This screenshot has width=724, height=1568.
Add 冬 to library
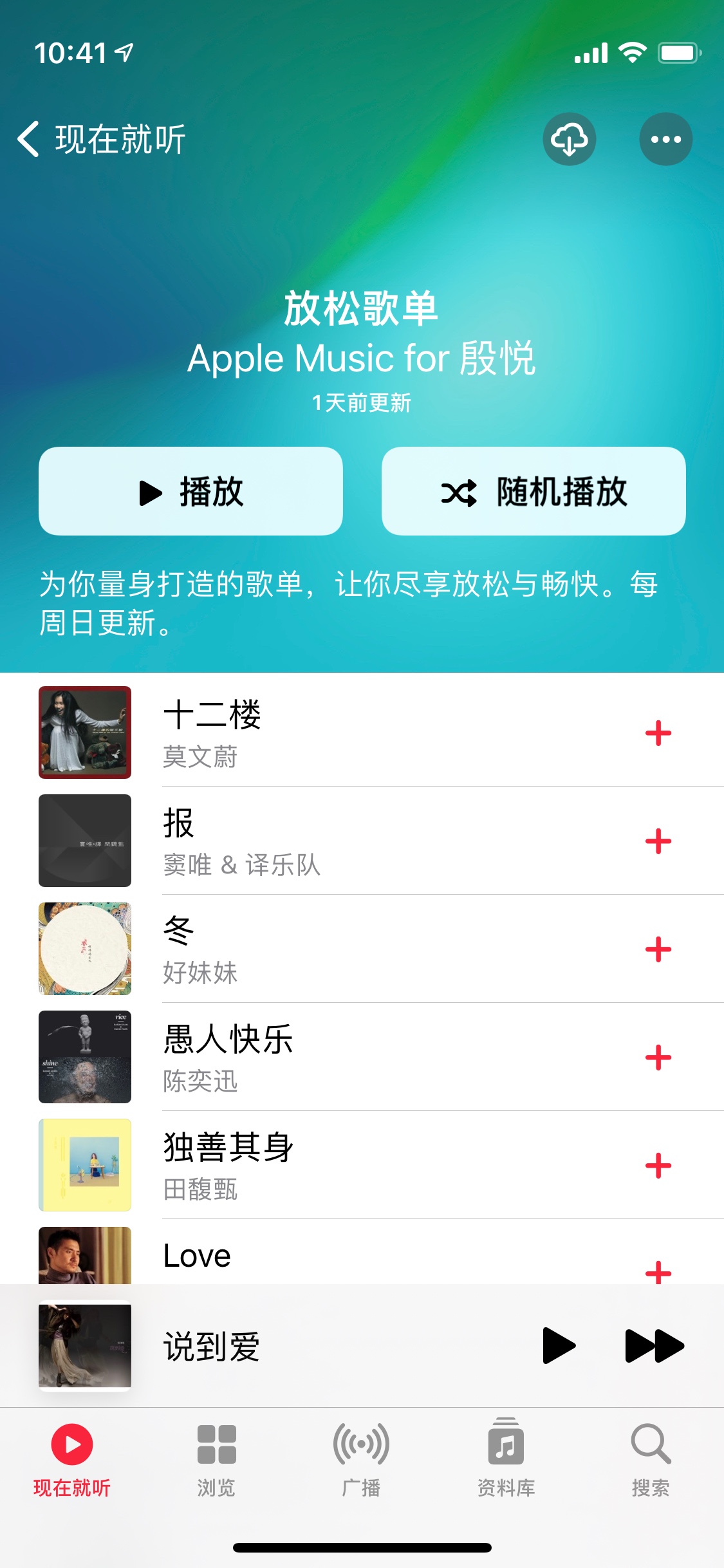click(x=658, y=949)
